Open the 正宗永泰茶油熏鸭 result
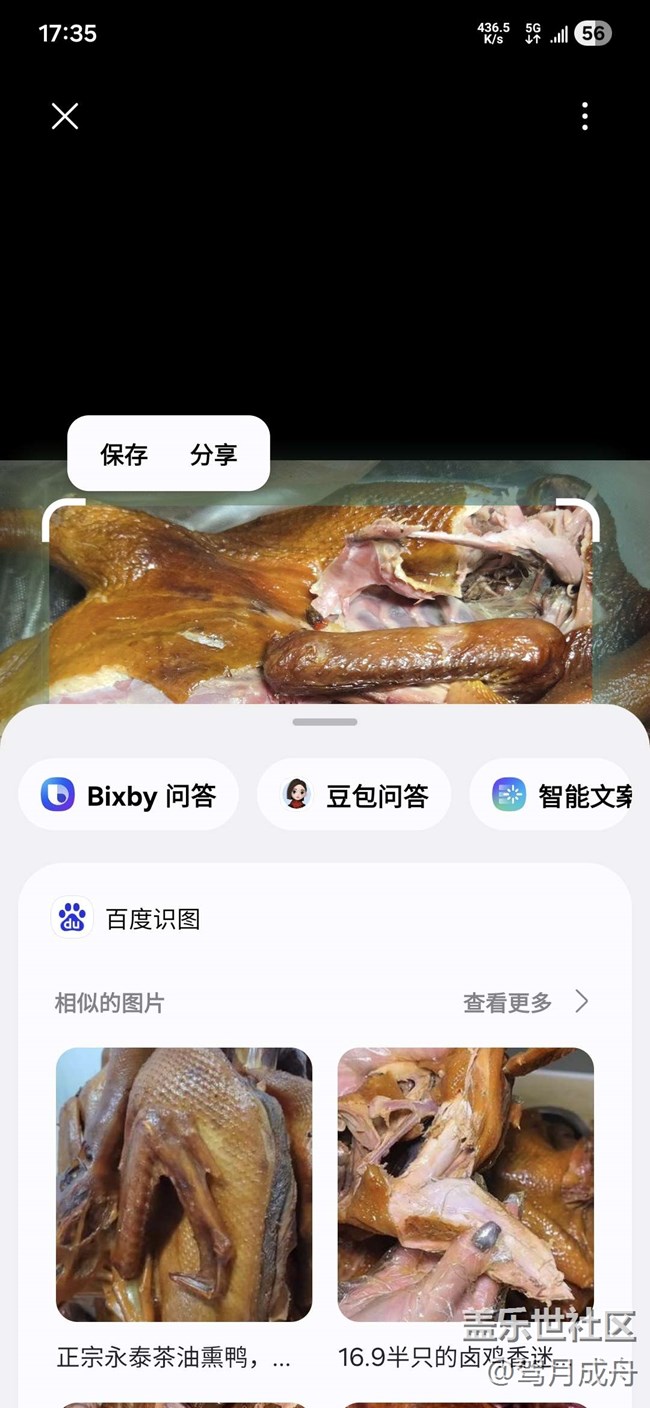Viewport: 650px width, 1408px height. pos(184,1185)
